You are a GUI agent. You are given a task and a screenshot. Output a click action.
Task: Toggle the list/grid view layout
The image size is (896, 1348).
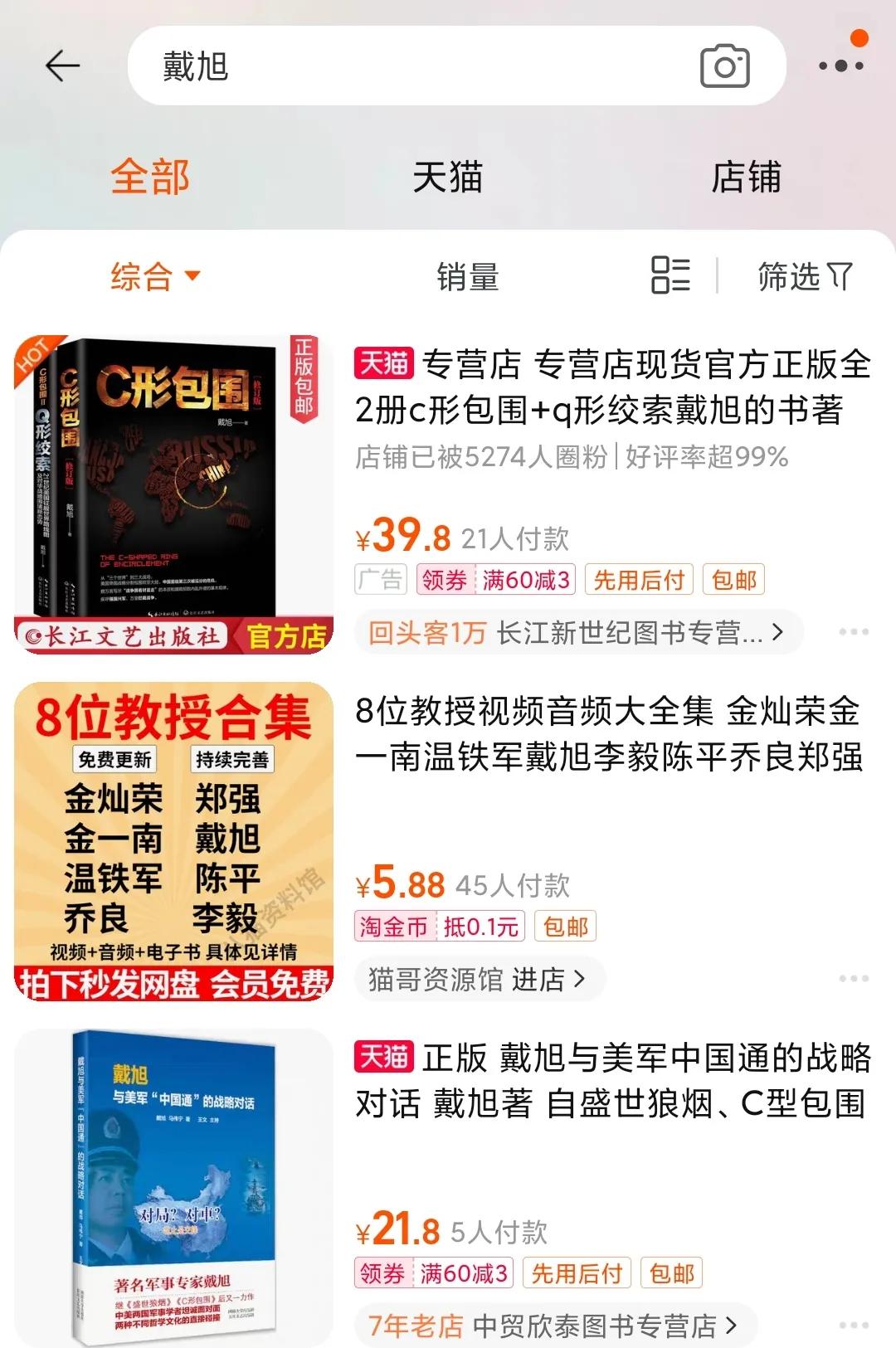point(670,275)
